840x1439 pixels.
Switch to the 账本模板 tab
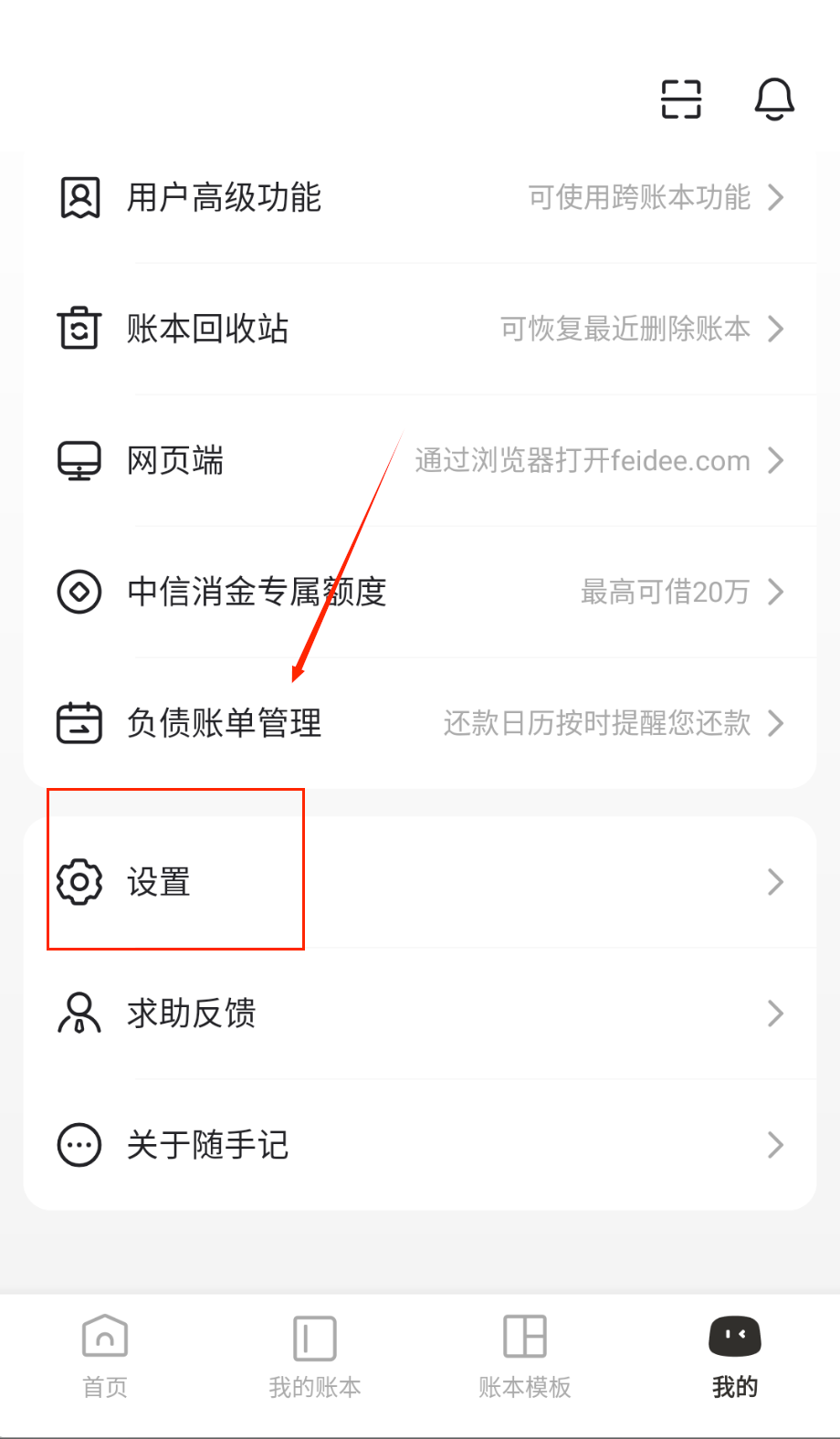coord(525,1357)
